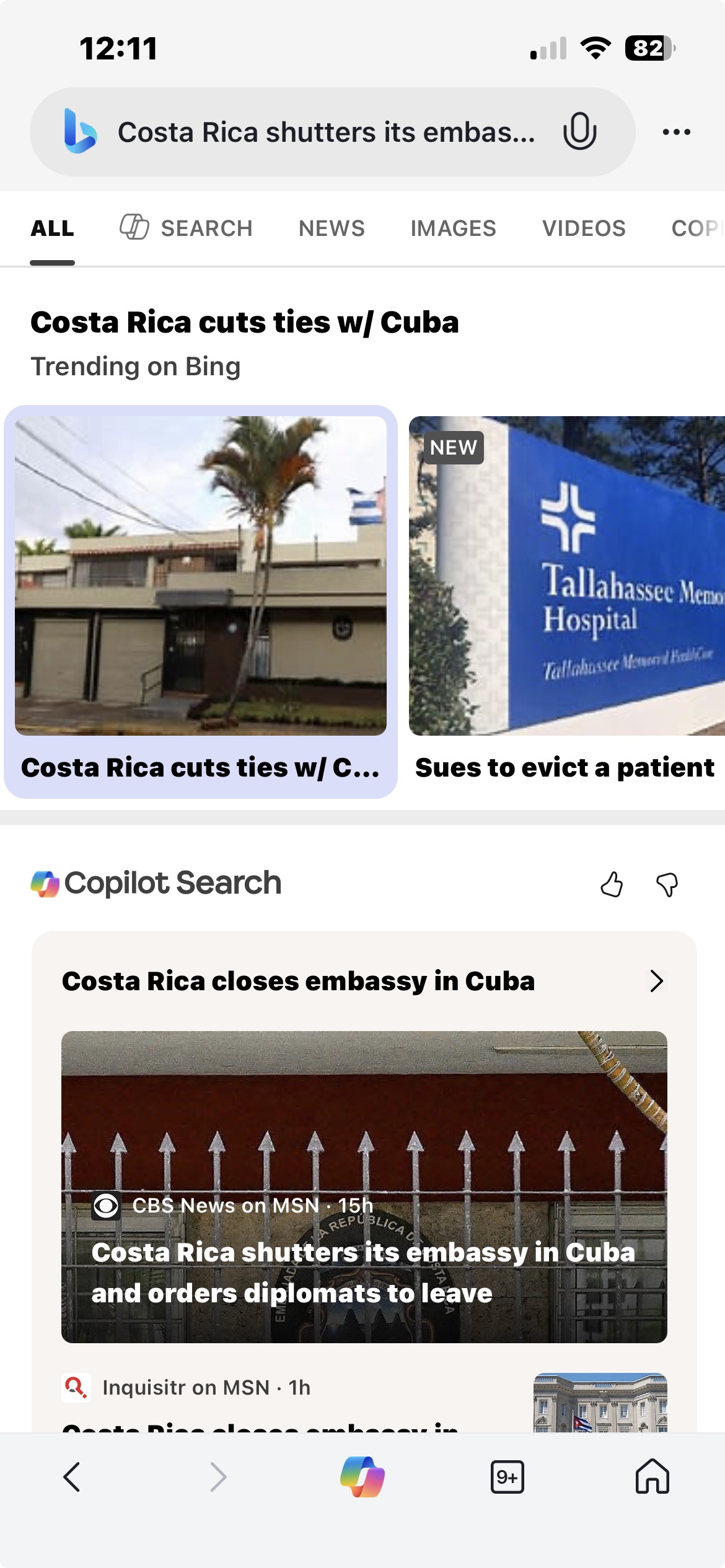
Task: Go to the home page
Action: click(x=652, y=1477)
